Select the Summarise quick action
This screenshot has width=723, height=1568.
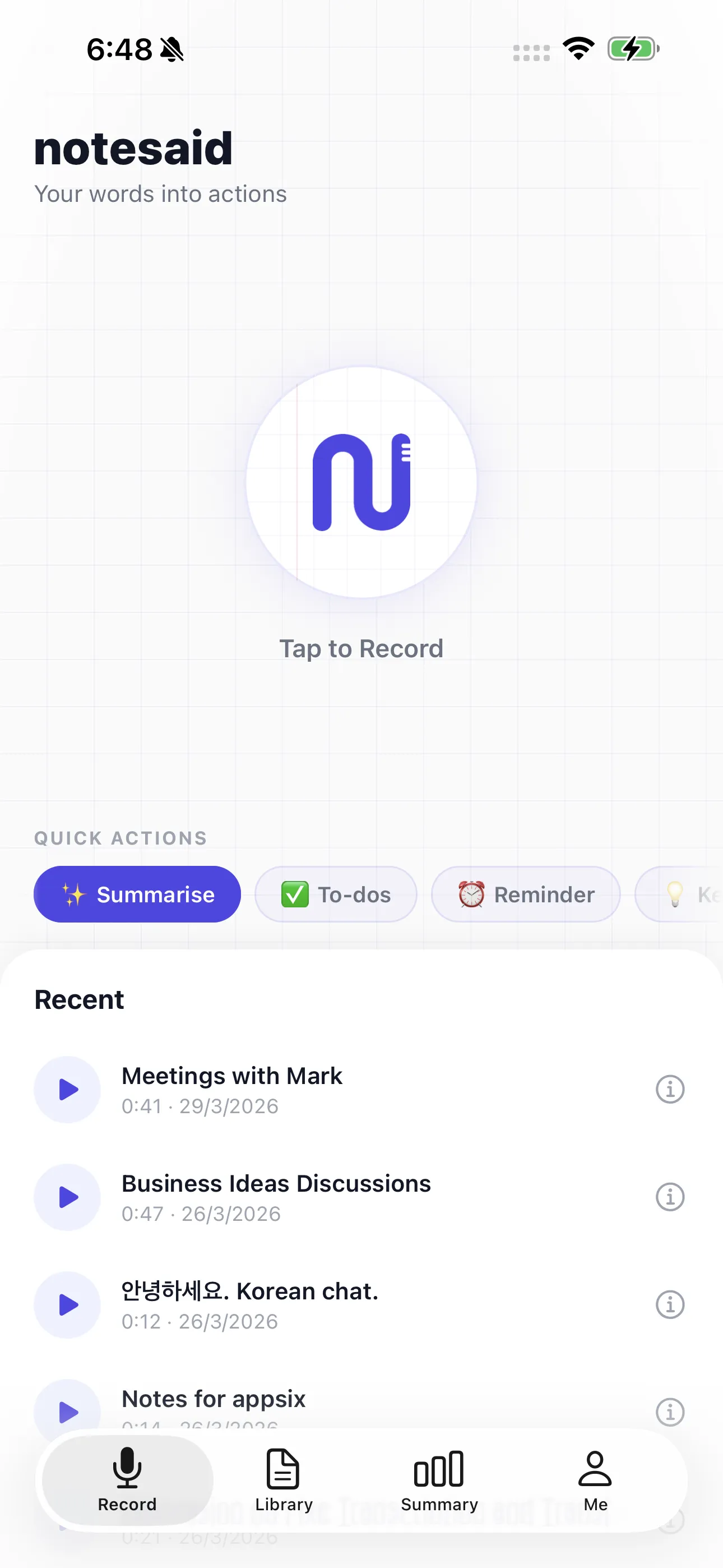tap(136, 893)
